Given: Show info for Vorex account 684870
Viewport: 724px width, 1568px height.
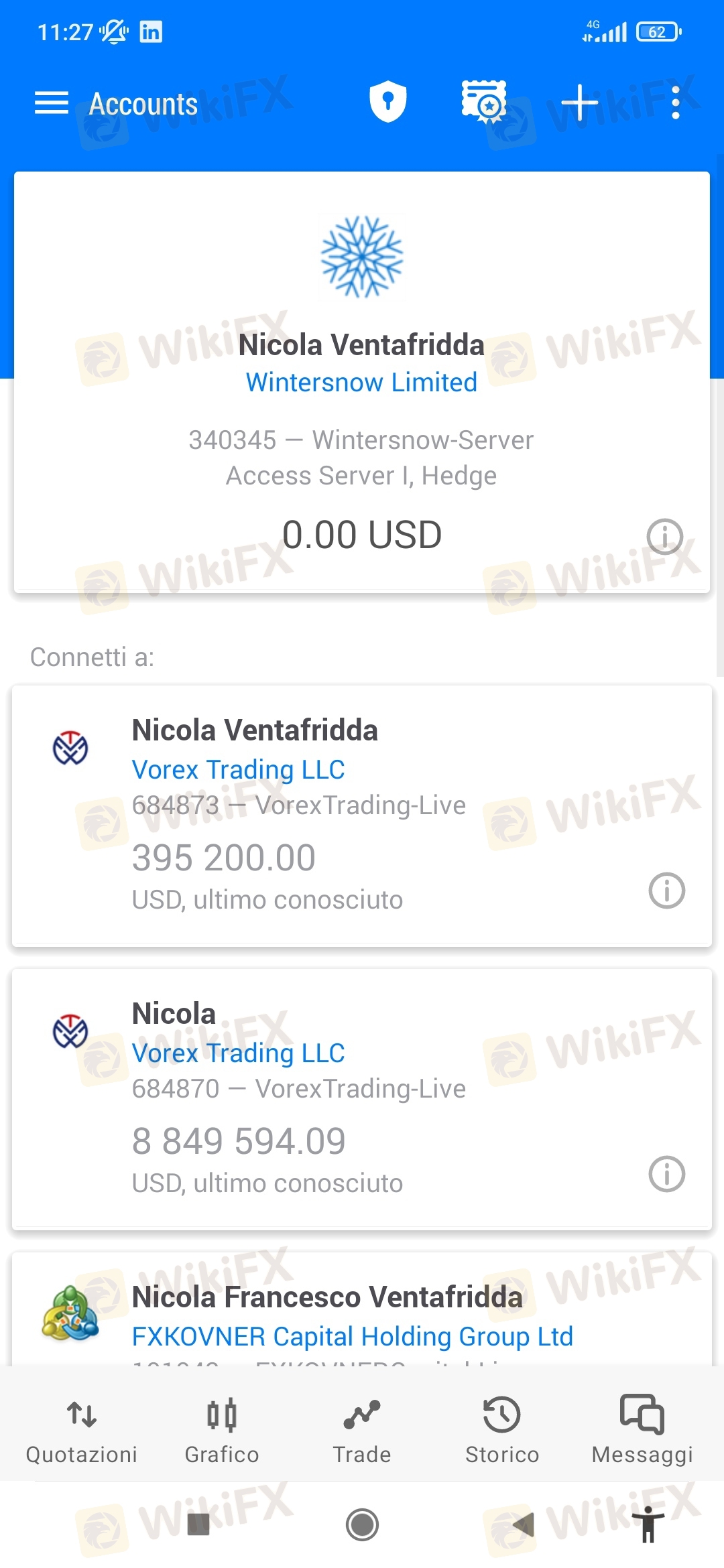Looking at the screenshot, I should pyautogui.click(x=666, y=1174).
